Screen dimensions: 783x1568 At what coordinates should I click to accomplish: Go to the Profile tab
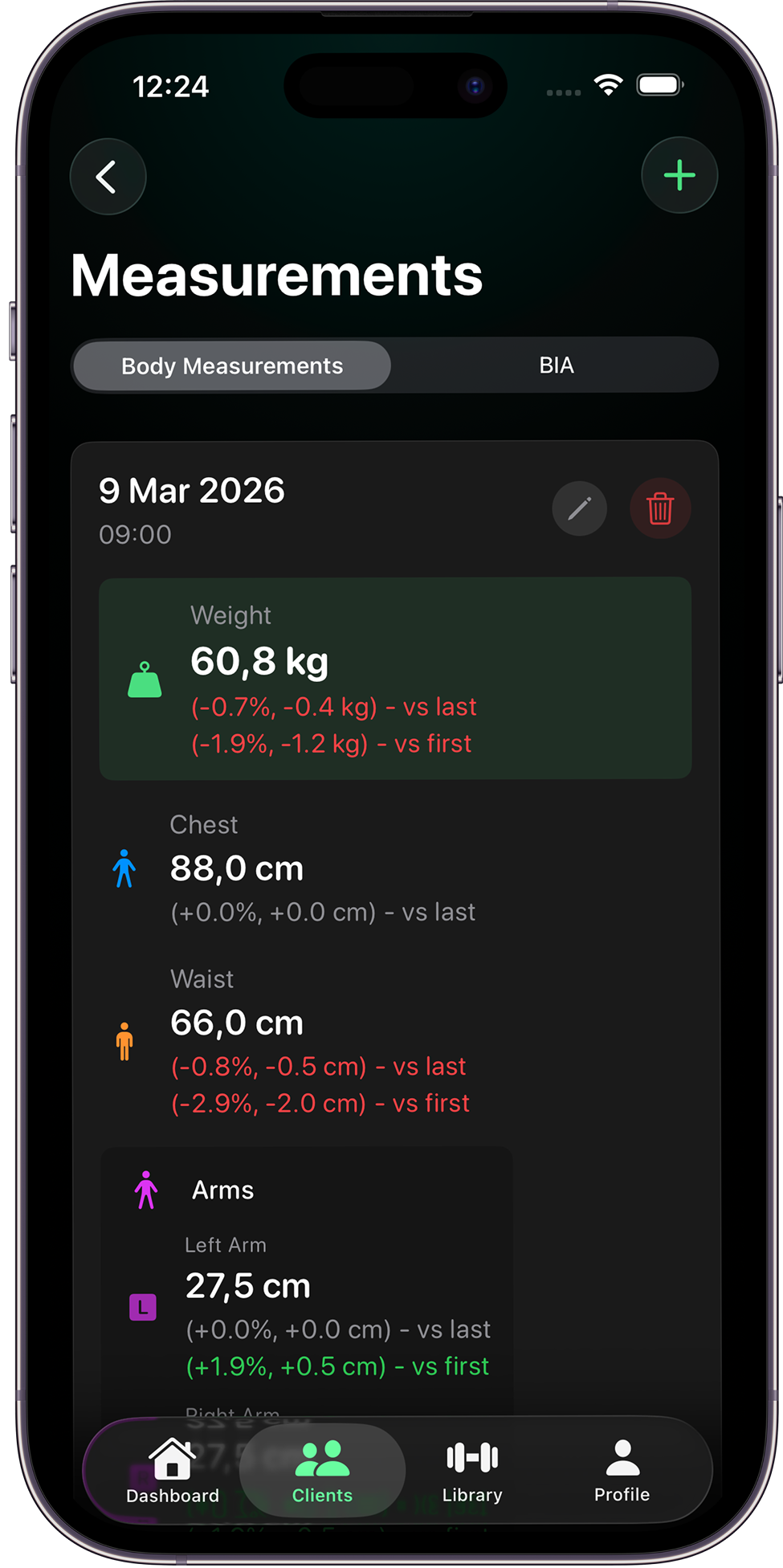coord(622,1470)
